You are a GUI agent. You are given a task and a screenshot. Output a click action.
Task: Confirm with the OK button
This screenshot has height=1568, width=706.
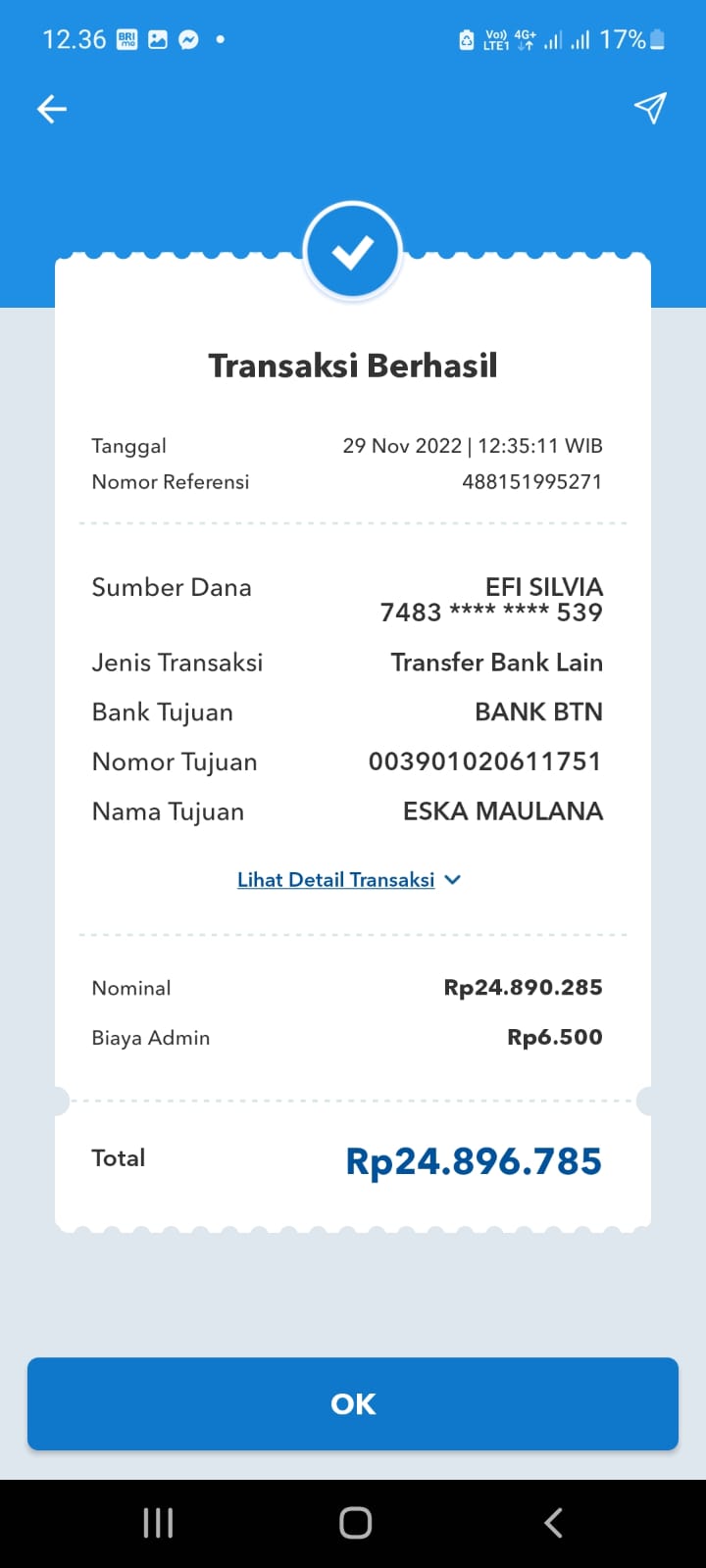point(353,1403)
